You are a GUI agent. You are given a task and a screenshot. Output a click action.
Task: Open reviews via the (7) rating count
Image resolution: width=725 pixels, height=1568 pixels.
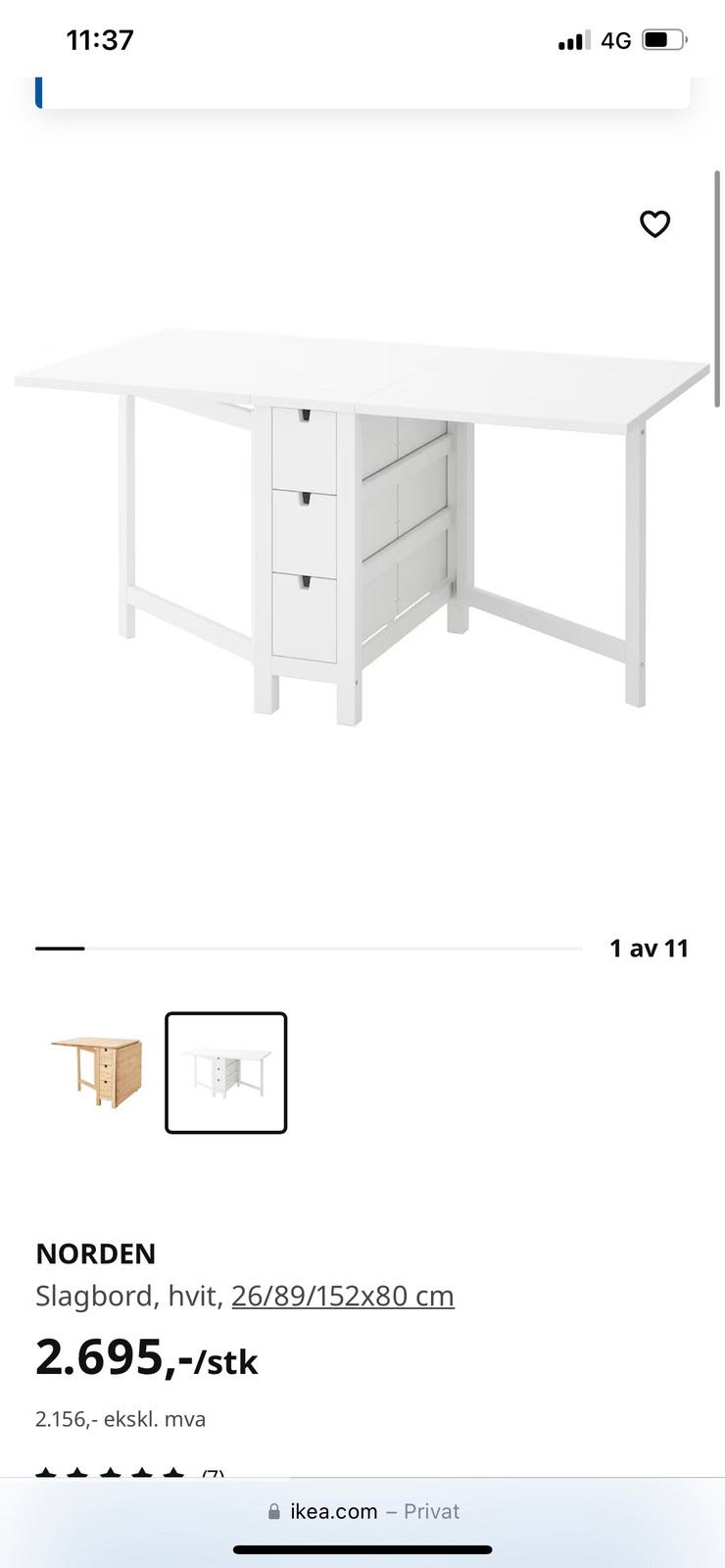pos(212,1475)
